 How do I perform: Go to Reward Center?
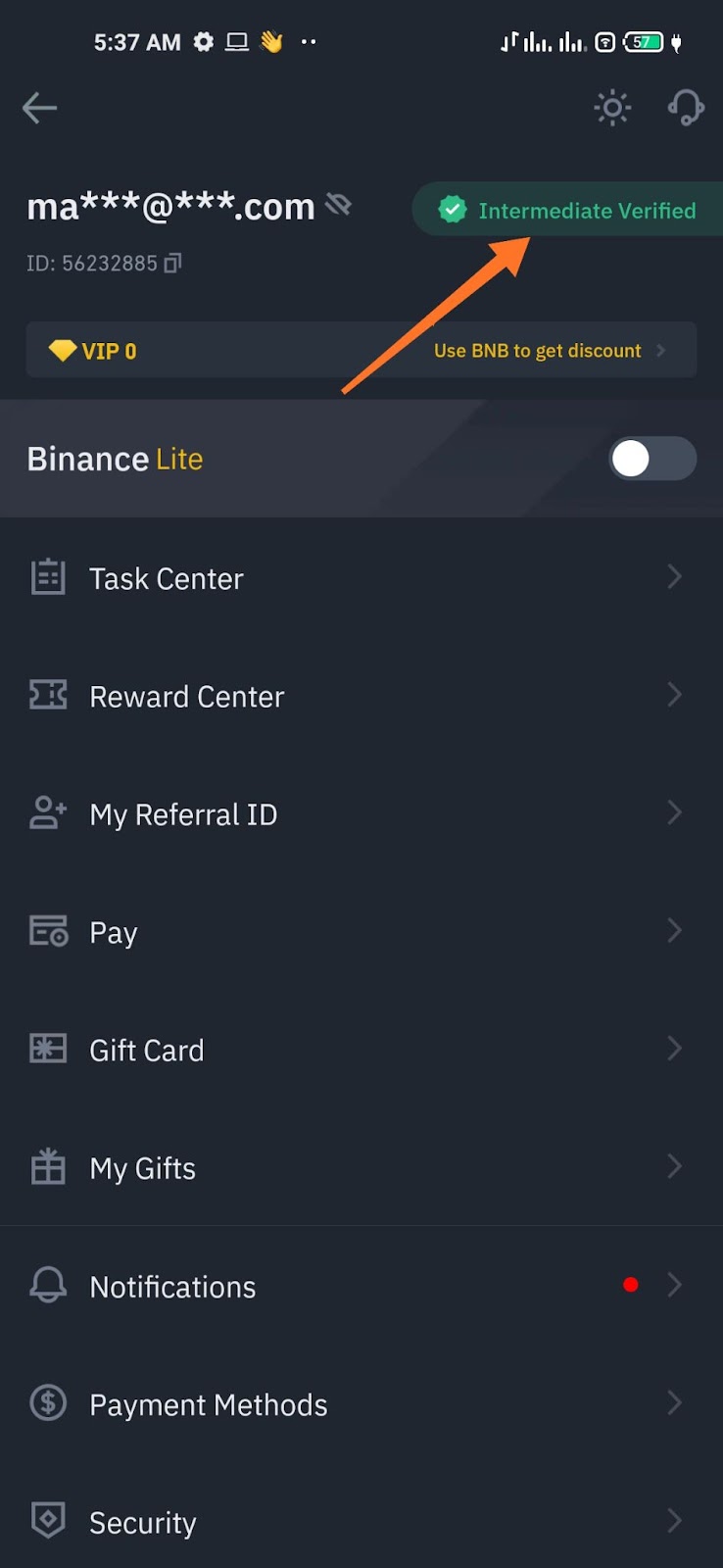point(361,696)
